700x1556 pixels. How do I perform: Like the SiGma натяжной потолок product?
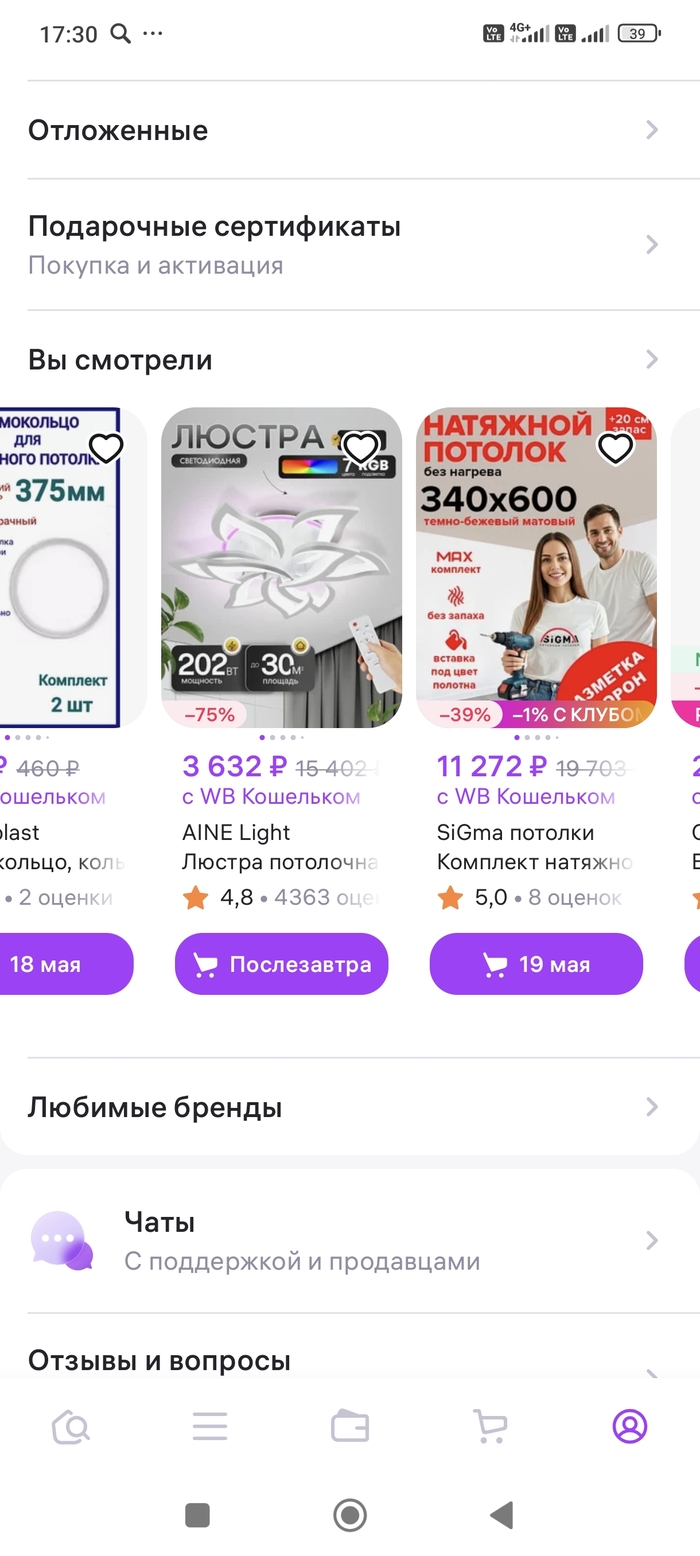(x=615, y=448)
